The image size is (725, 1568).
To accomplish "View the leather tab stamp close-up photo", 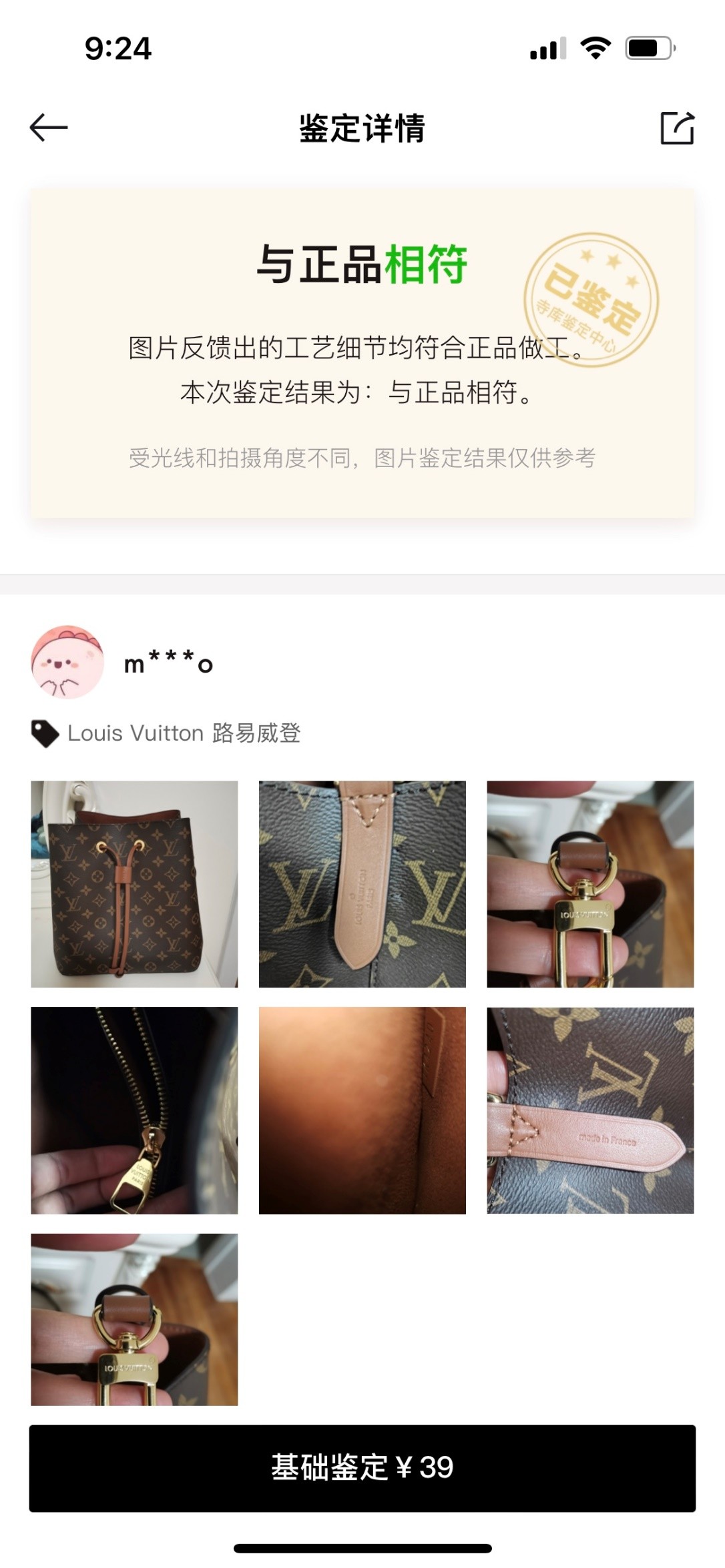I will pos(362,883).
